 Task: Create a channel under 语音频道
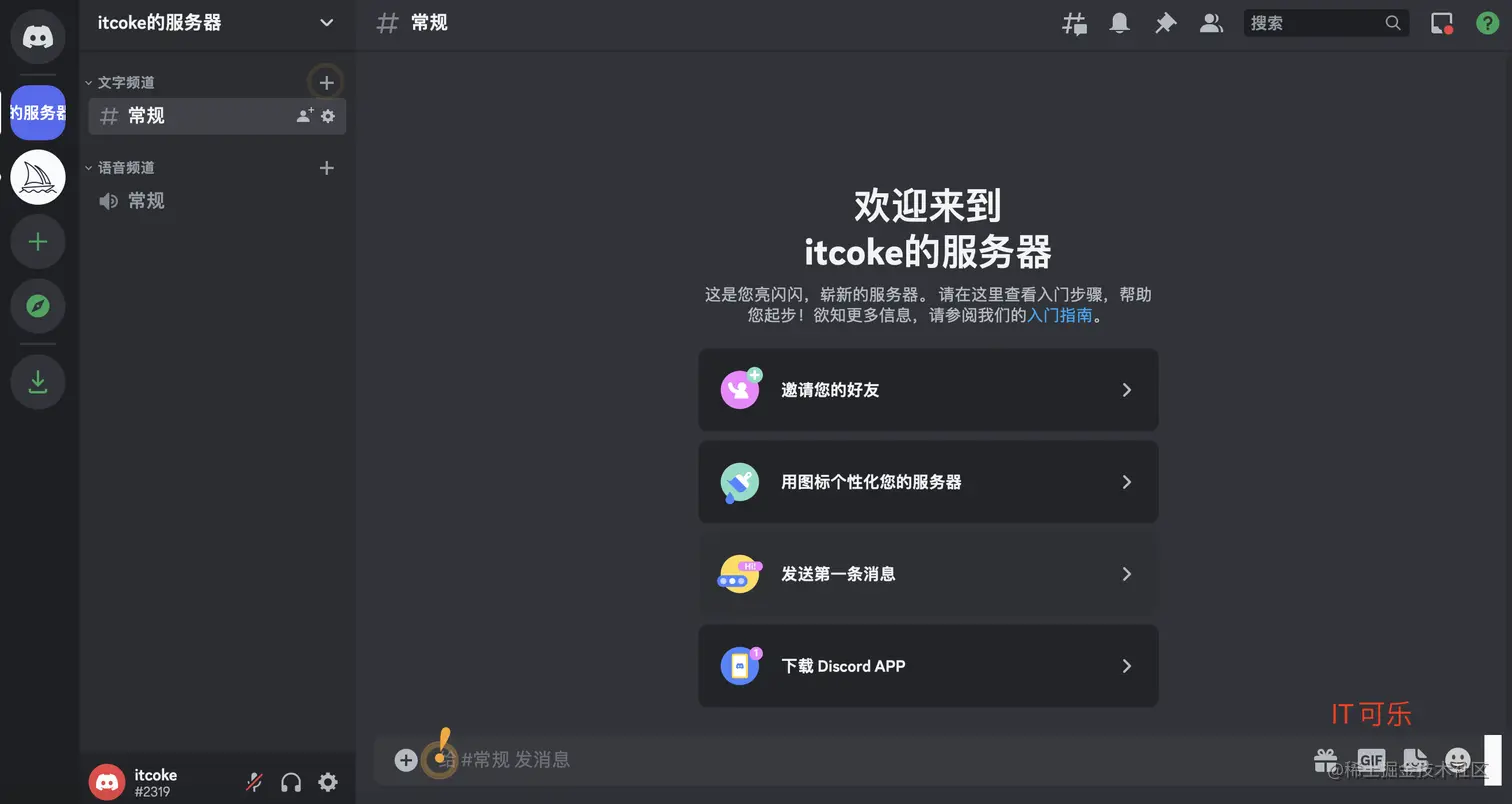(326, 168)
